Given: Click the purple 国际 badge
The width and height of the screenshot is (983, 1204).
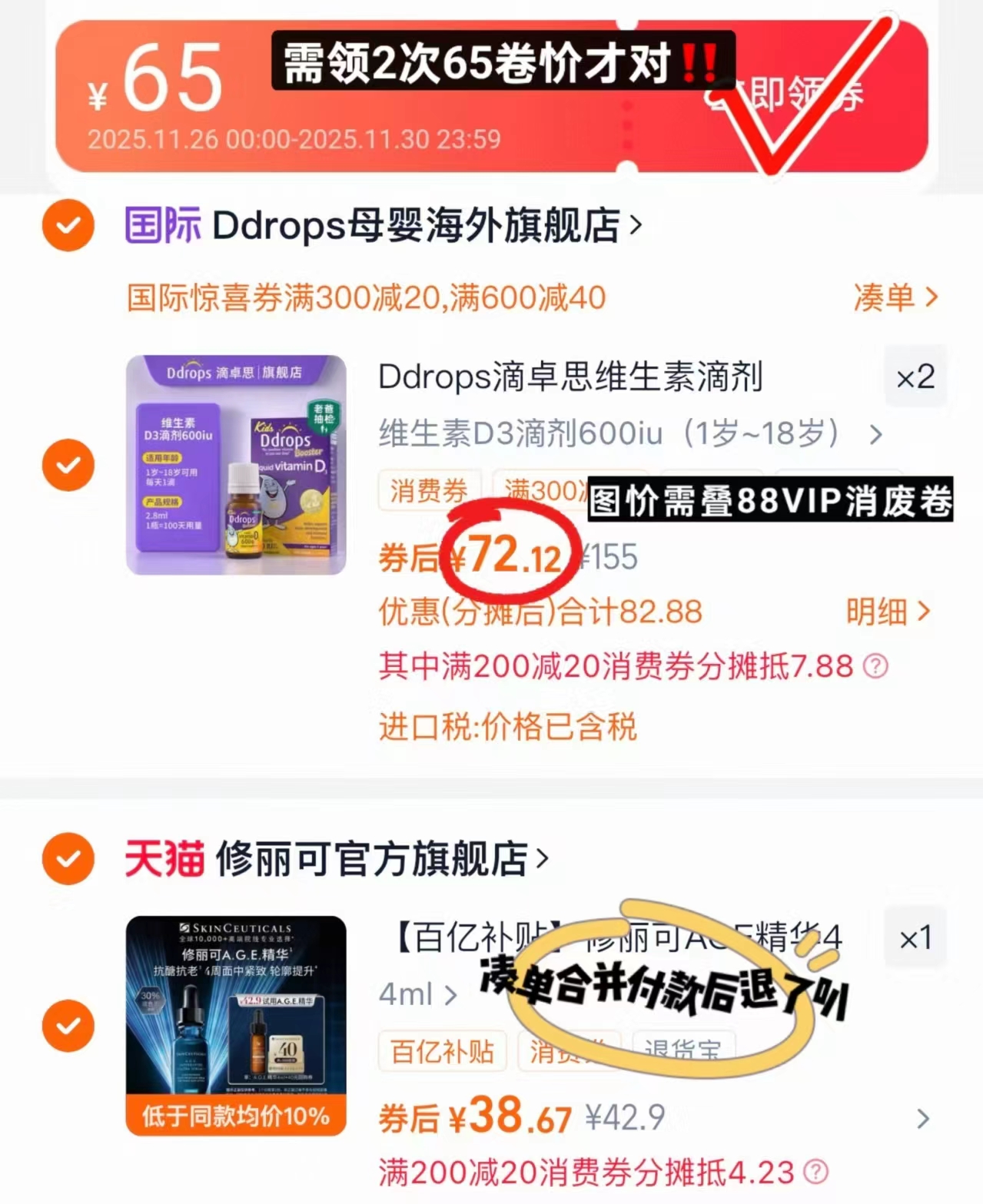Looking at the screenshot, I should point(161,225).
